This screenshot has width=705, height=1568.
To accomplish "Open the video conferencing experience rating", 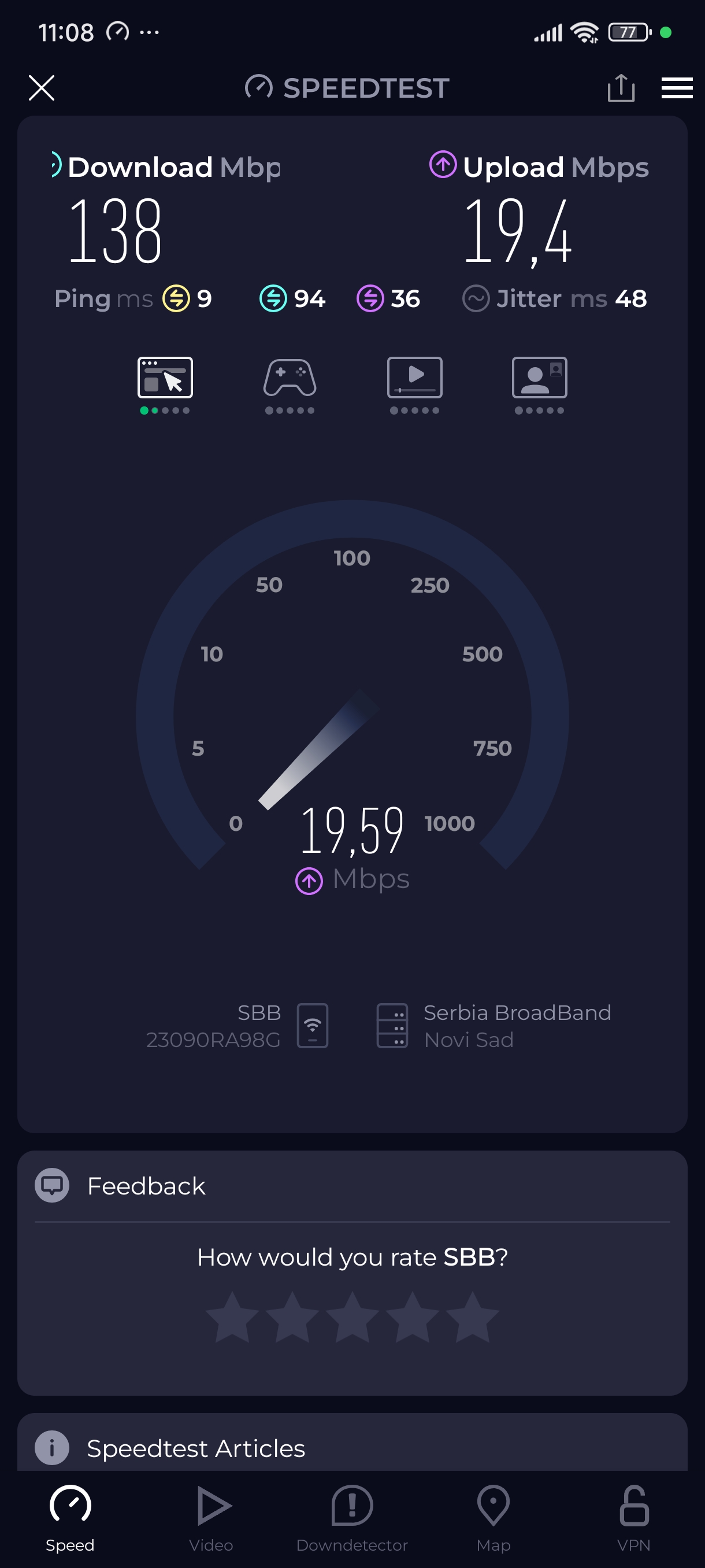I will click(x=539, y=384).
